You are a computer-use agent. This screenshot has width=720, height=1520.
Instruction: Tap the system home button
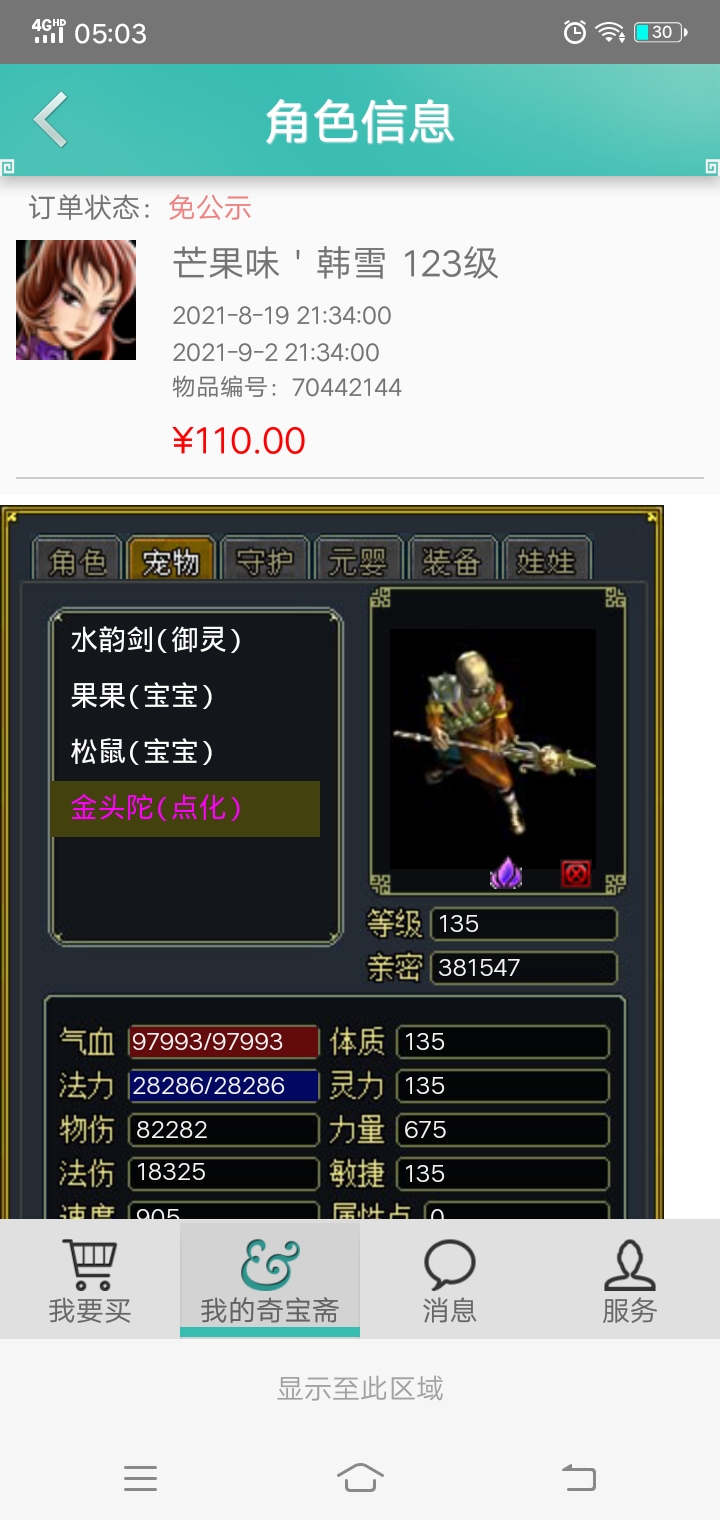[x=360, y=1477]
